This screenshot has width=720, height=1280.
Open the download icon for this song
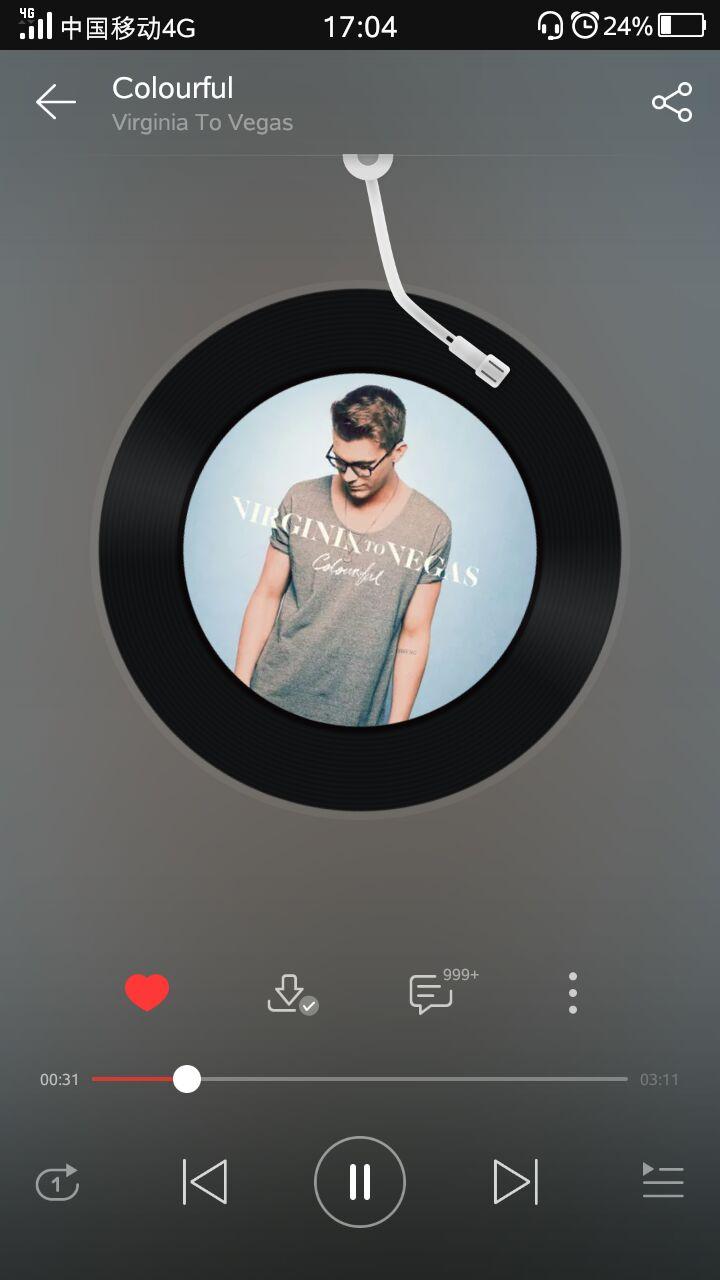[x=290, y=994]
